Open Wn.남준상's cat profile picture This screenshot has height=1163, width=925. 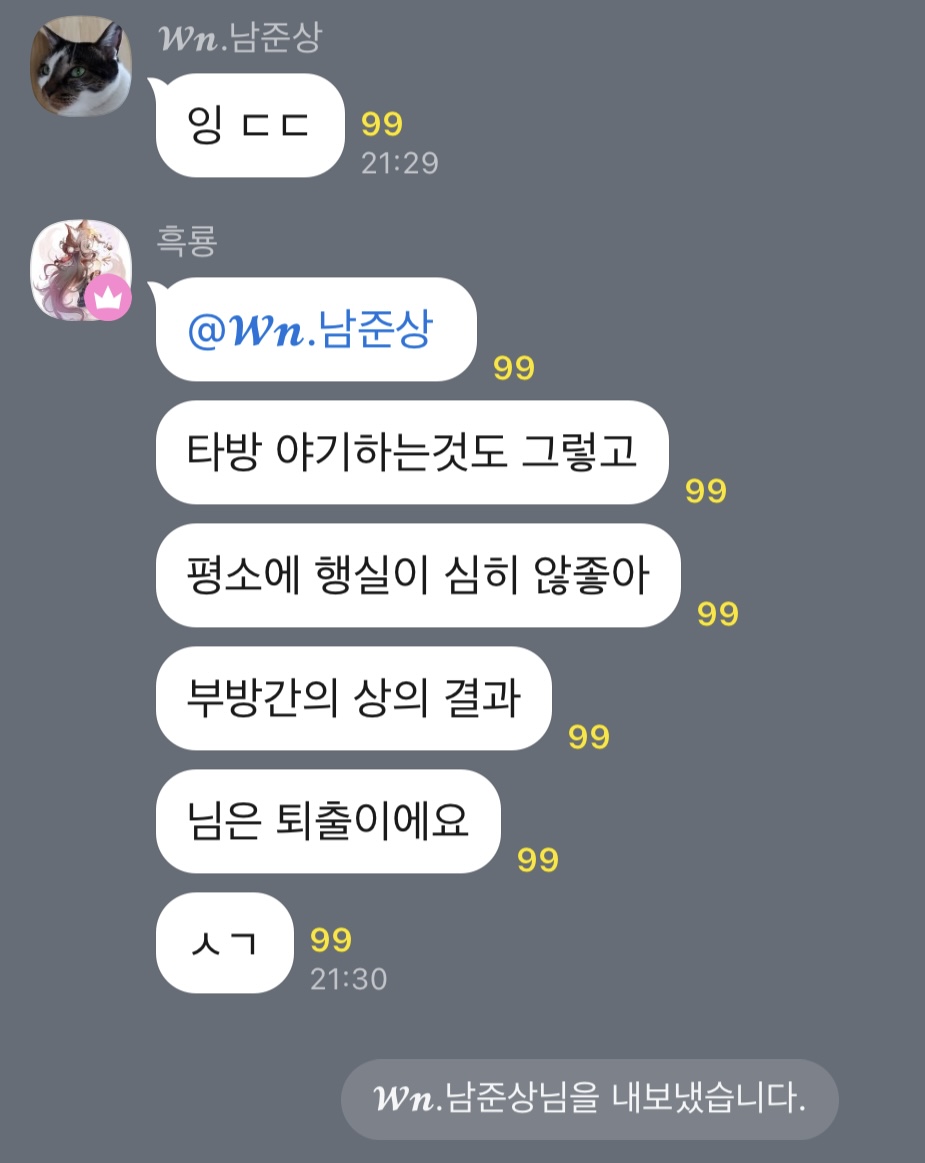pos(81,66)
